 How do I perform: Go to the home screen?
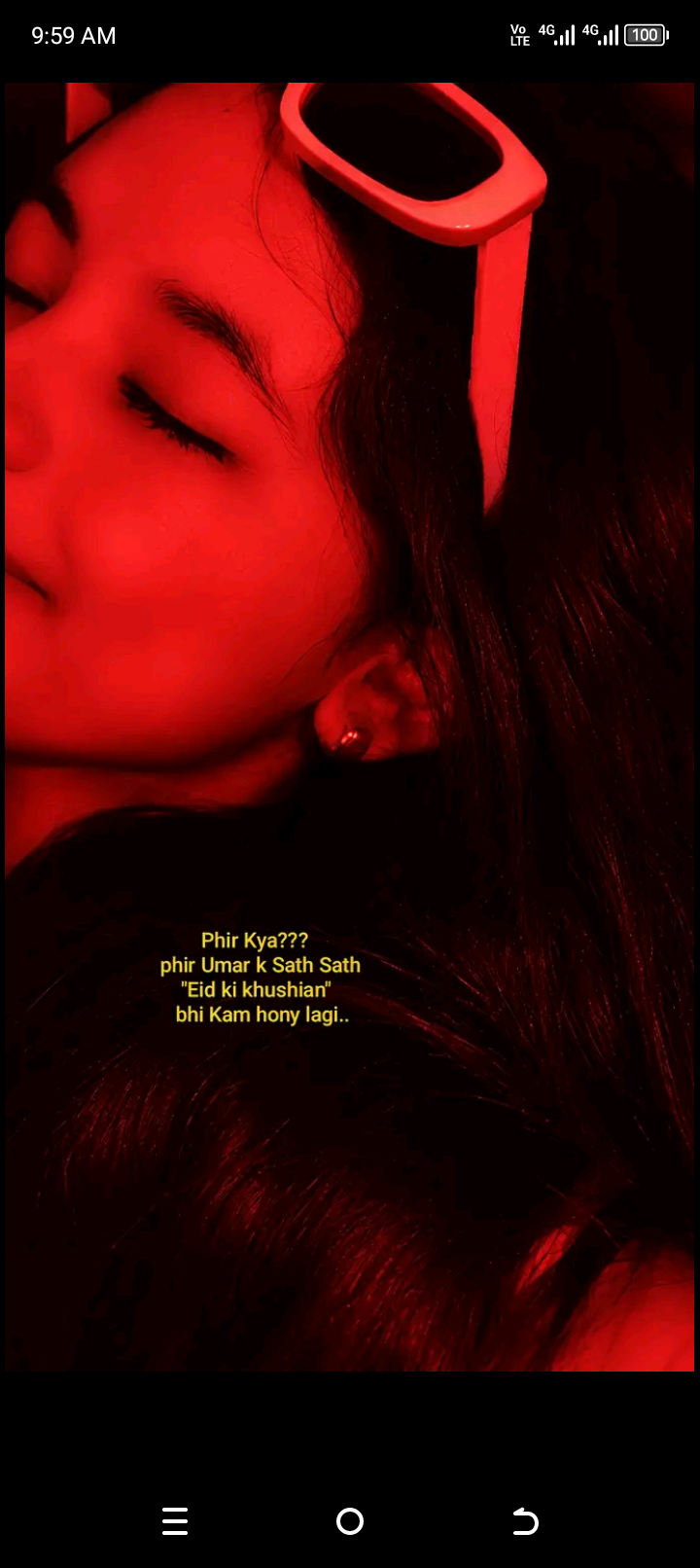(x=350, y=1521)
